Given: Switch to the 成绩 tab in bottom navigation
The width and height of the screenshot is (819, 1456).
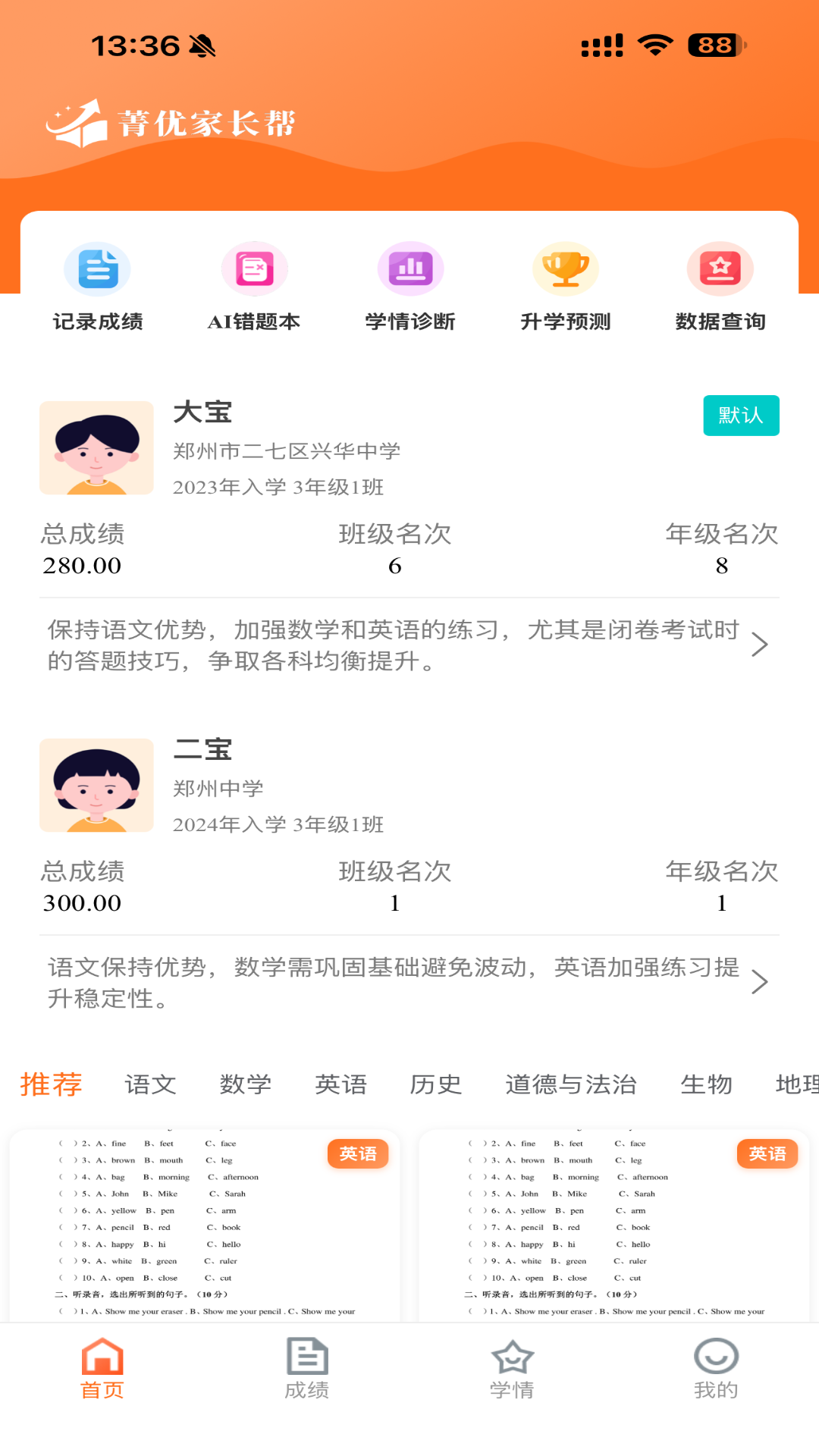Looking at the screenshot, I should [x=308, y=1373].
